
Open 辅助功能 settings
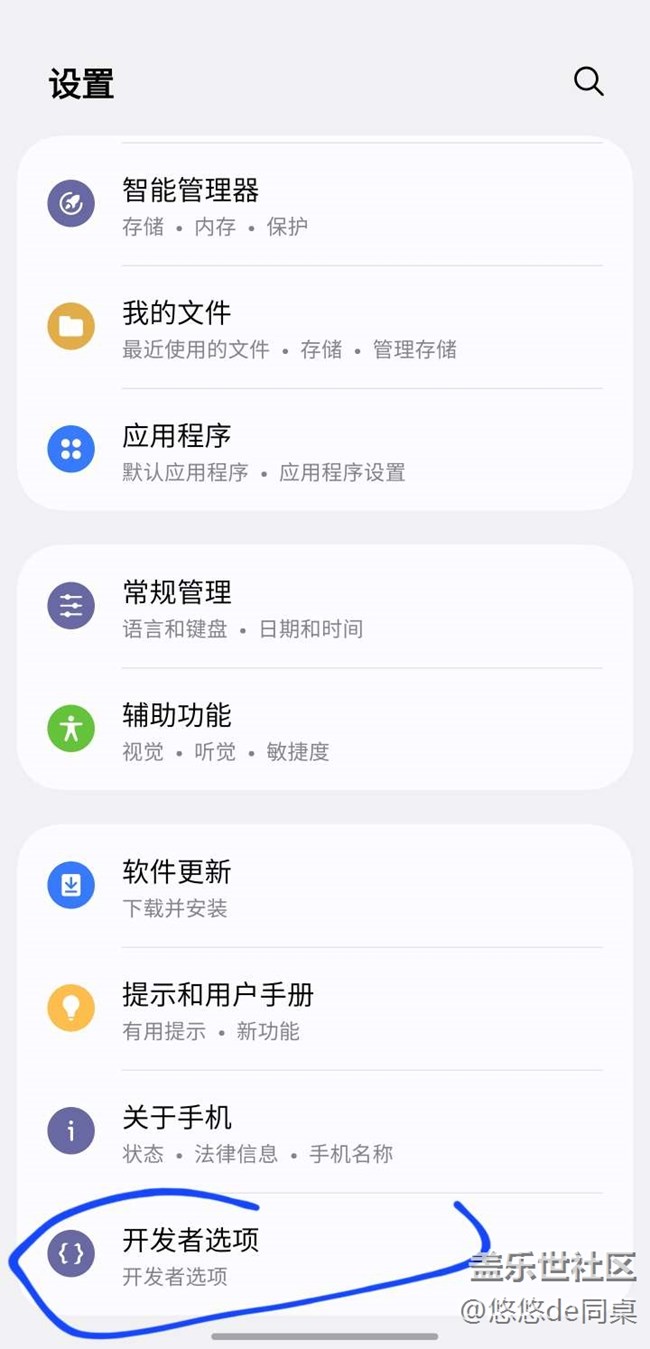pos(325,730)
